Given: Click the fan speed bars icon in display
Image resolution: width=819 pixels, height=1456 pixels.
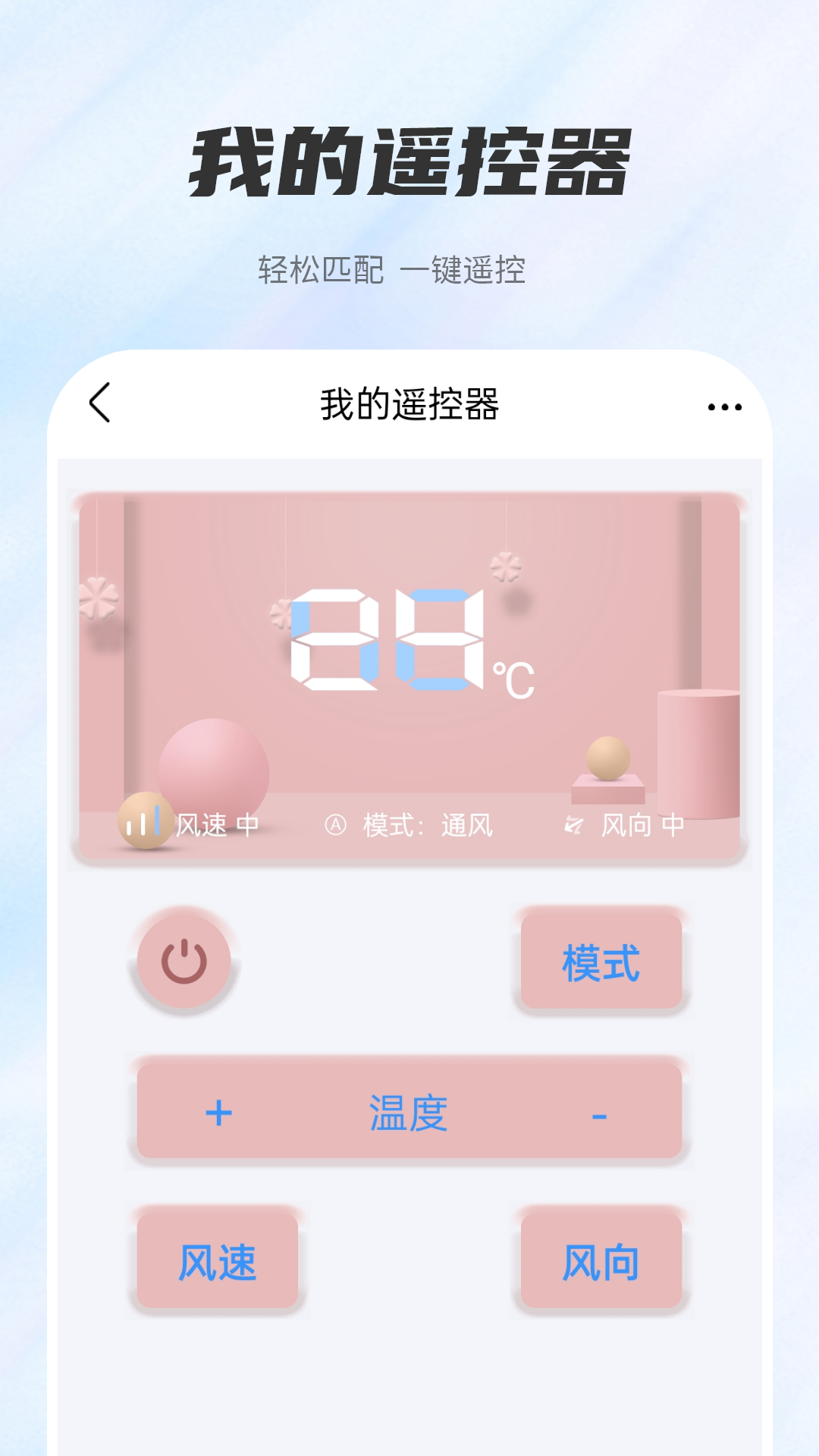Looking at the screenshot, I should click(141, 821).
